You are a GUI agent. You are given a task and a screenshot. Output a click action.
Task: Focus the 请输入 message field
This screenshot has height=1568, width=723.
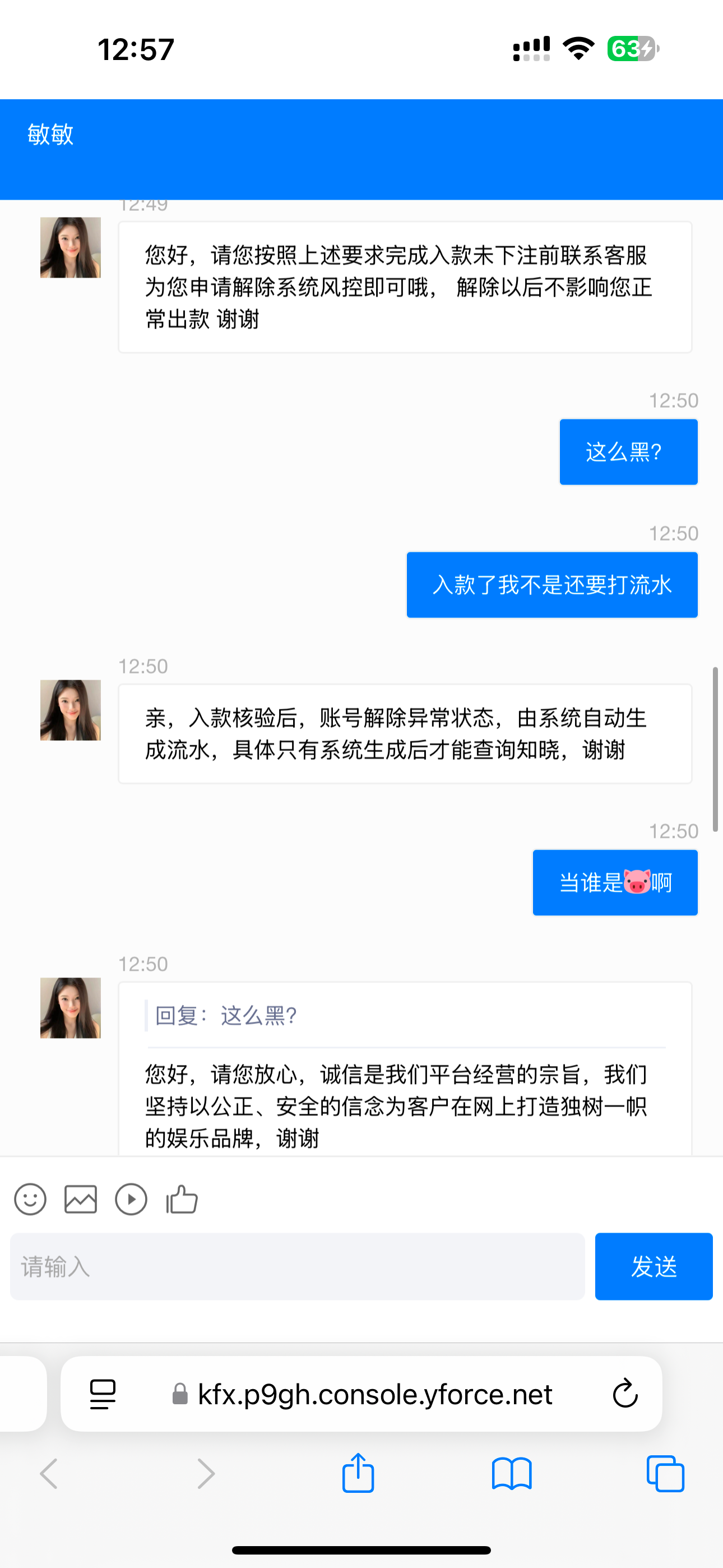297,1267
